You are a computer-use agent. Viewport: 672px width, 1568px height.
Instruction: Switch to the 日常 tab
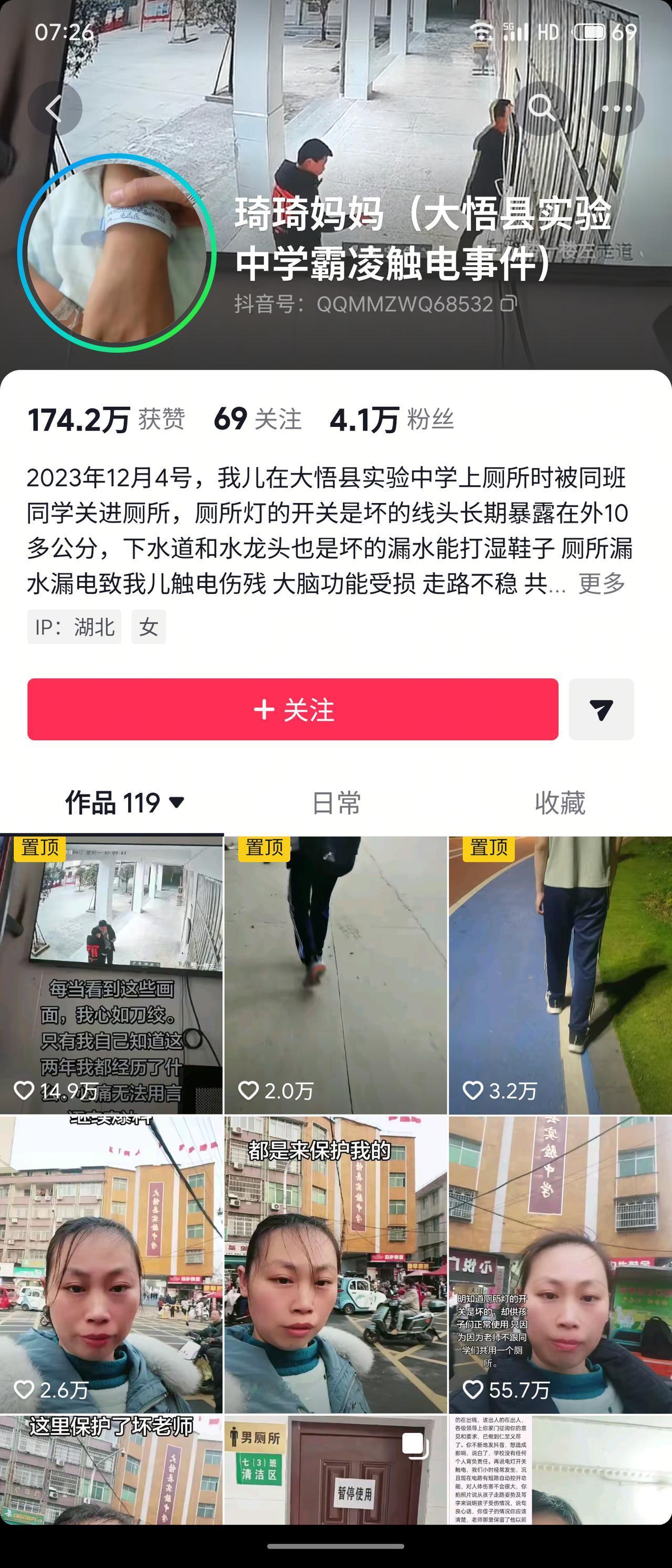coord(336,803)
